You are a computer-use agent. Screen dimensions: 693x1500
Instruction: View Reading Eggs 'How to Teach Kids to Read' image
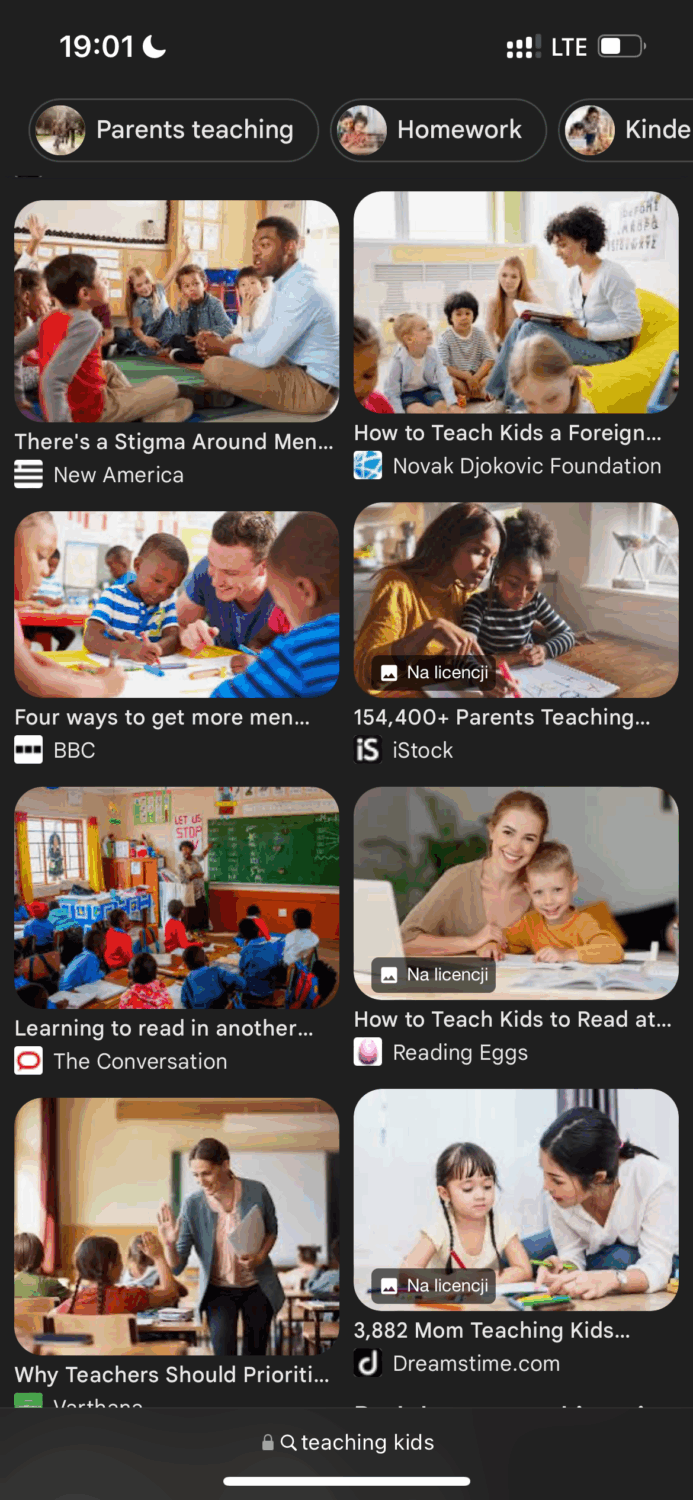tap(516, 893)
